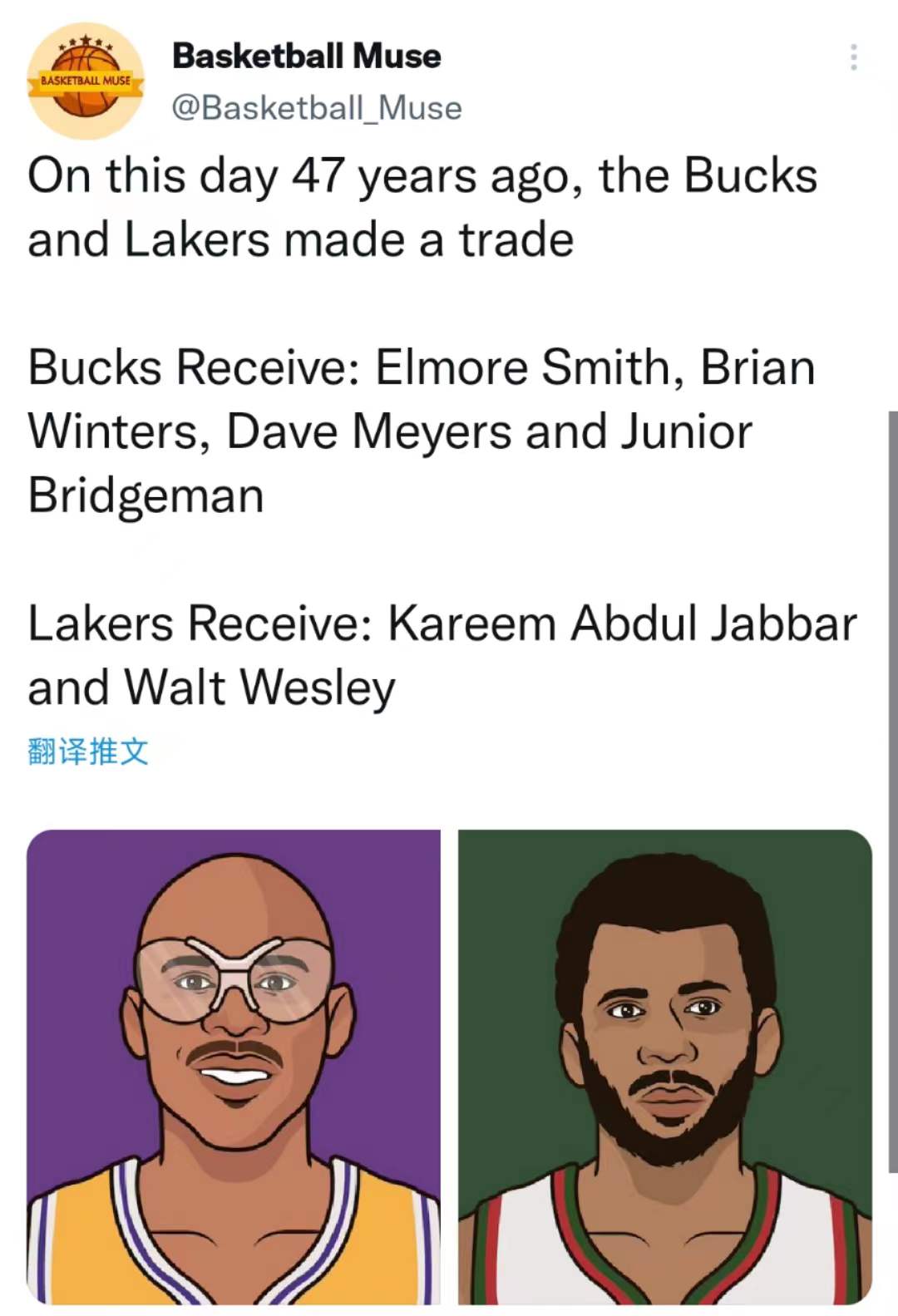
Task: Open the tweet's three-dot overflow menu
Action: tap(853, 57)
